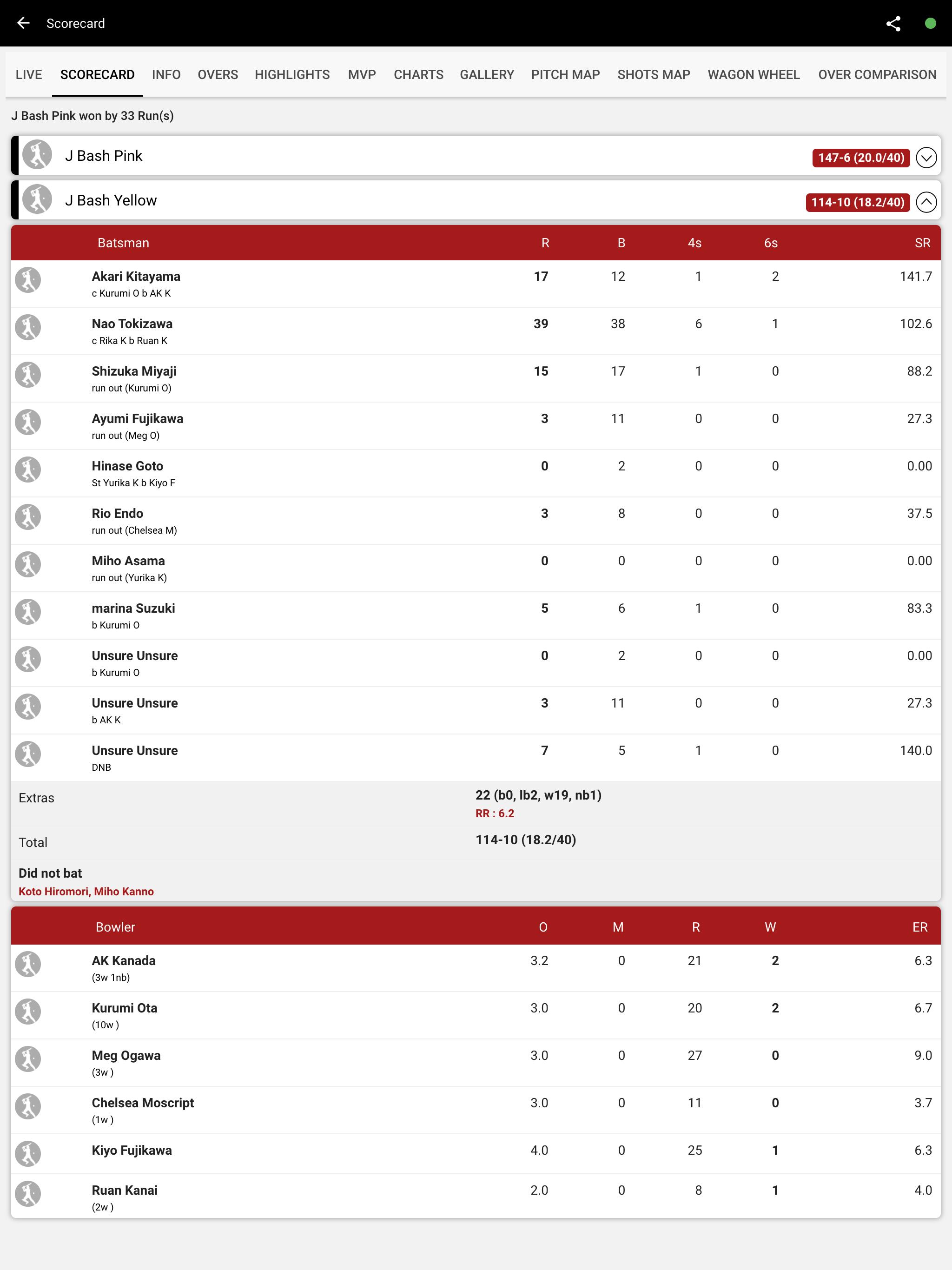This screenshot has height=1270, width=952.
Task: Share this scorecard
Action: pyautogui.click(x=893, y=24)
